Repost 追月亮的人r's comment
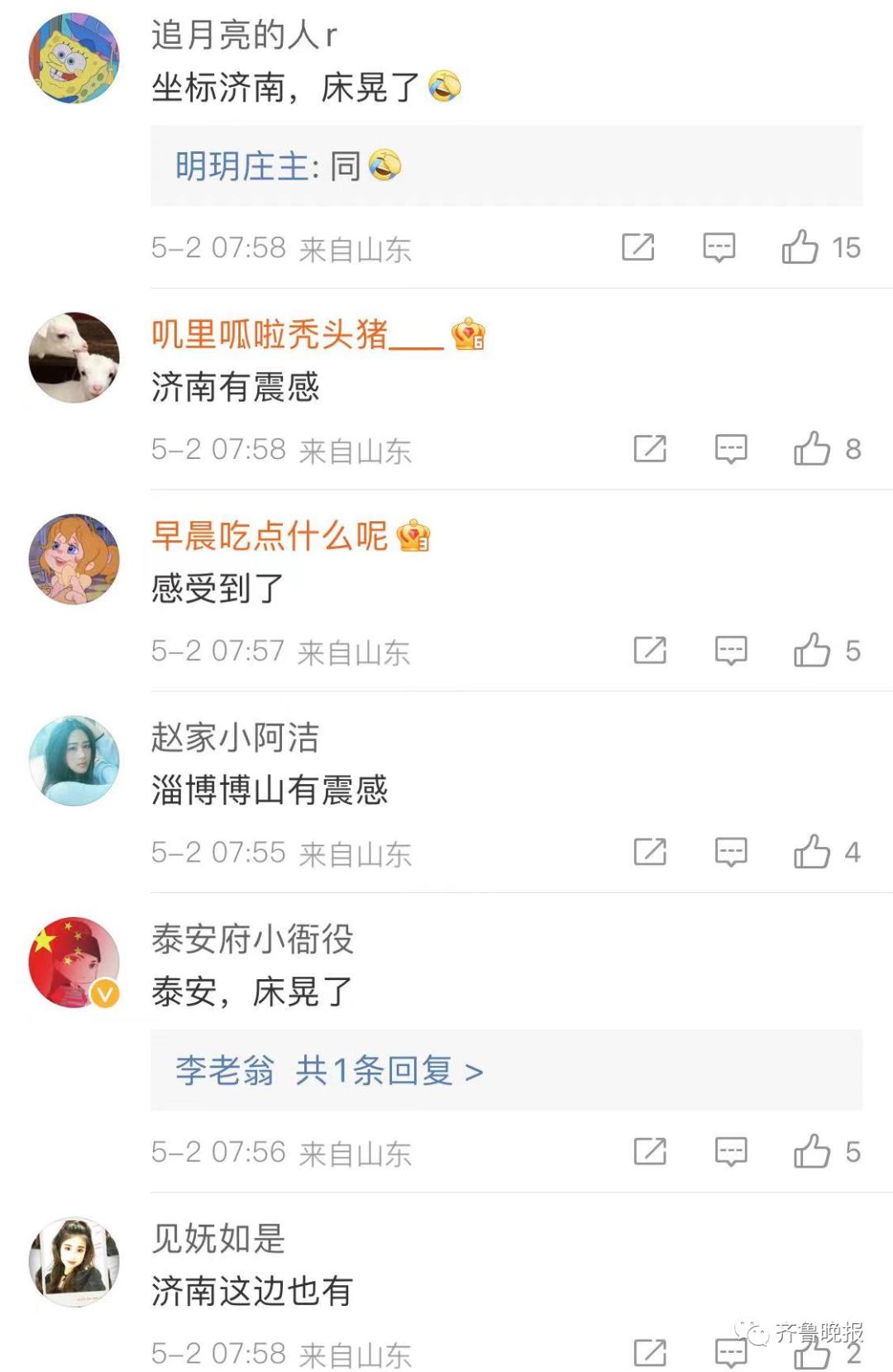Viewport: 893px width, 1372px height. coord(638,246)
